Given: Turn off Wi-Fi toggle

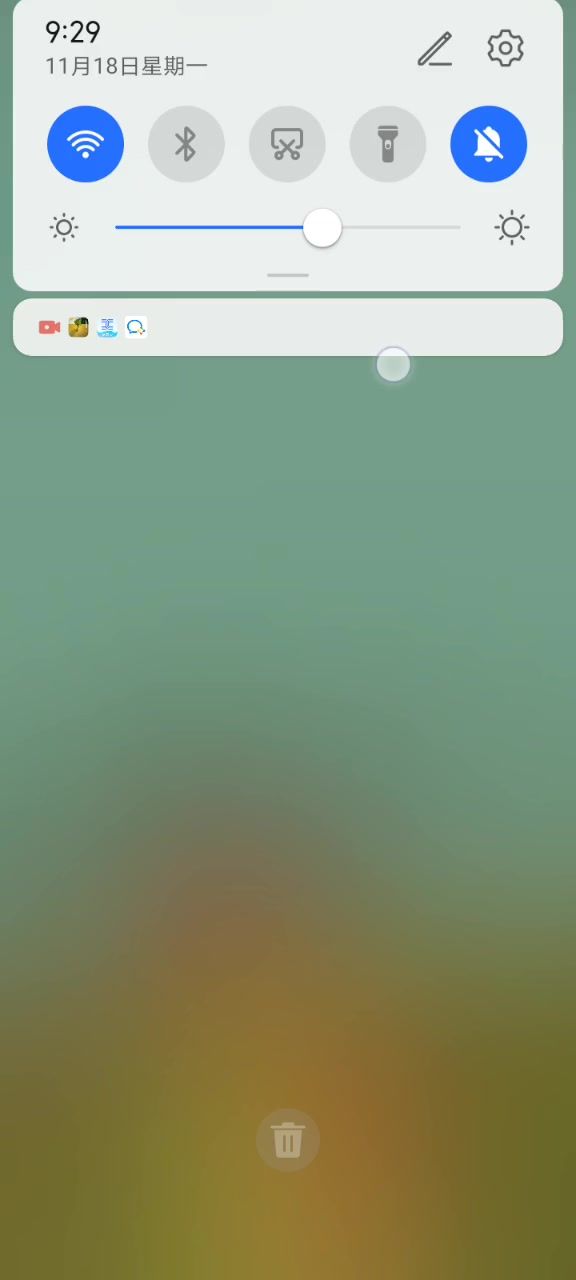Looking at the screenshot, I should (86, 144).
